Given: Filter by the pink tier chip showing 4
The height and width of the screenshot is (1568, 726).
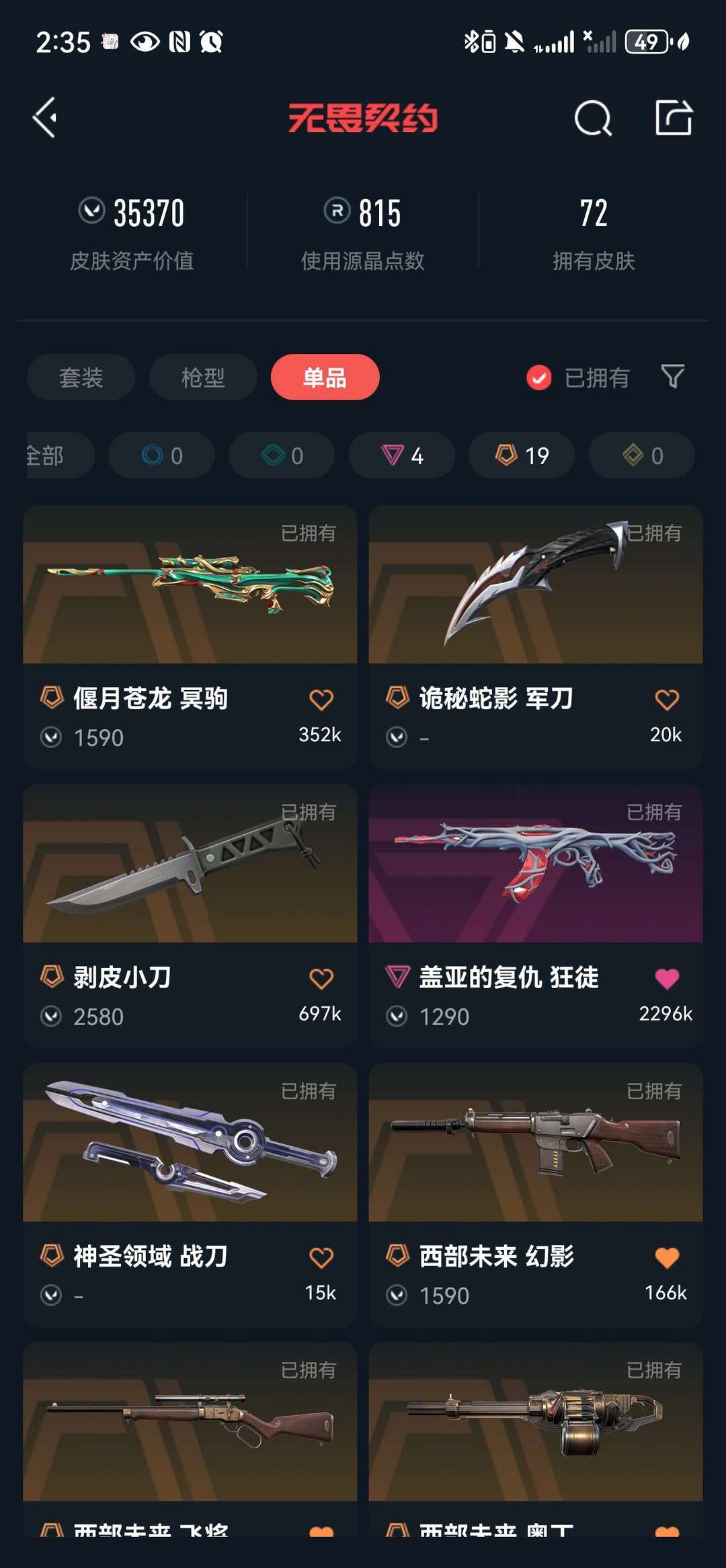Looking at the screenshot, I should [401, 455].
